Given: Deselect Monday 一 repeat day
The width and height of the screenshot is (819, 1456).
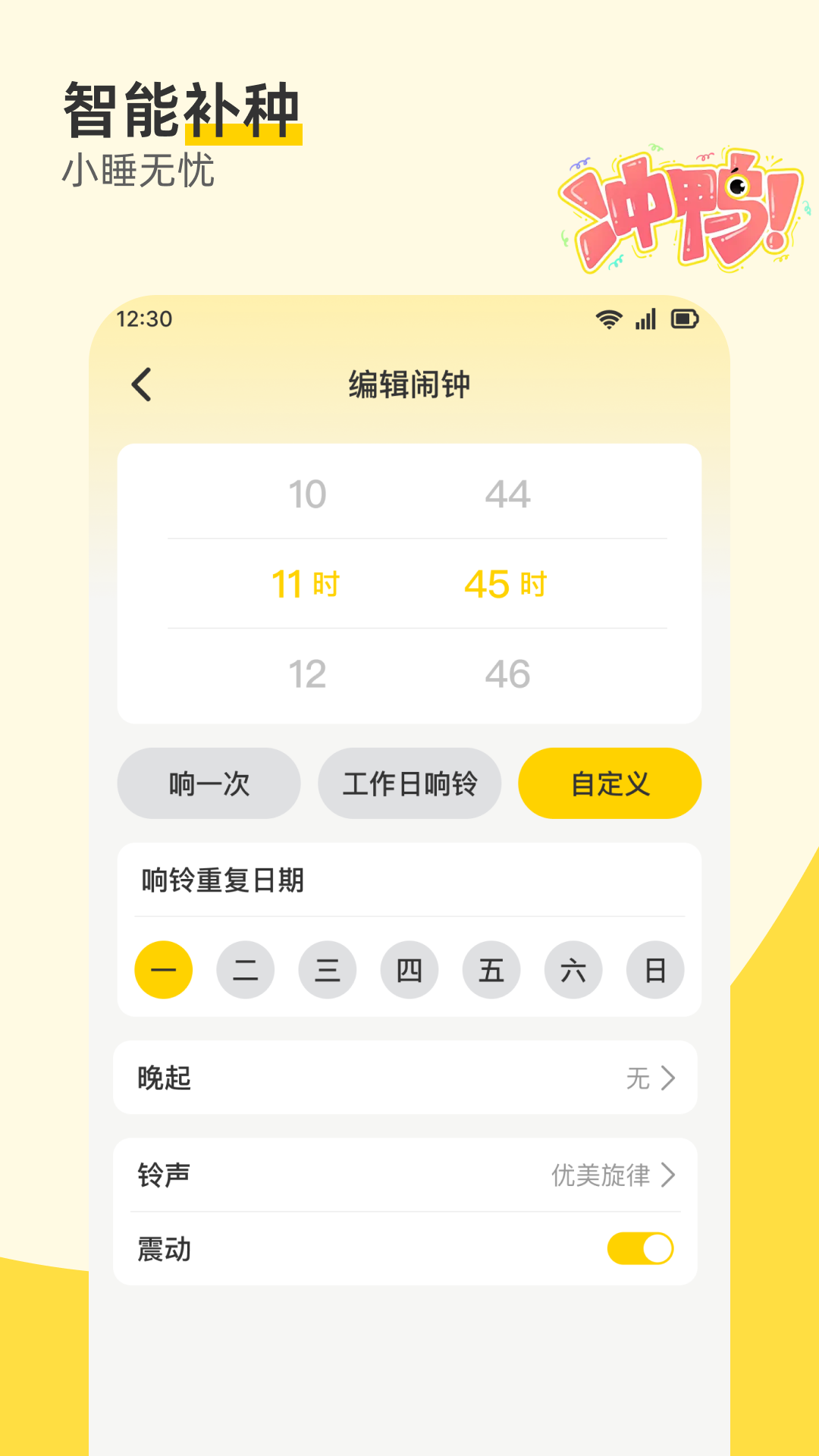Looking at the screenshot, I should 163,969.
